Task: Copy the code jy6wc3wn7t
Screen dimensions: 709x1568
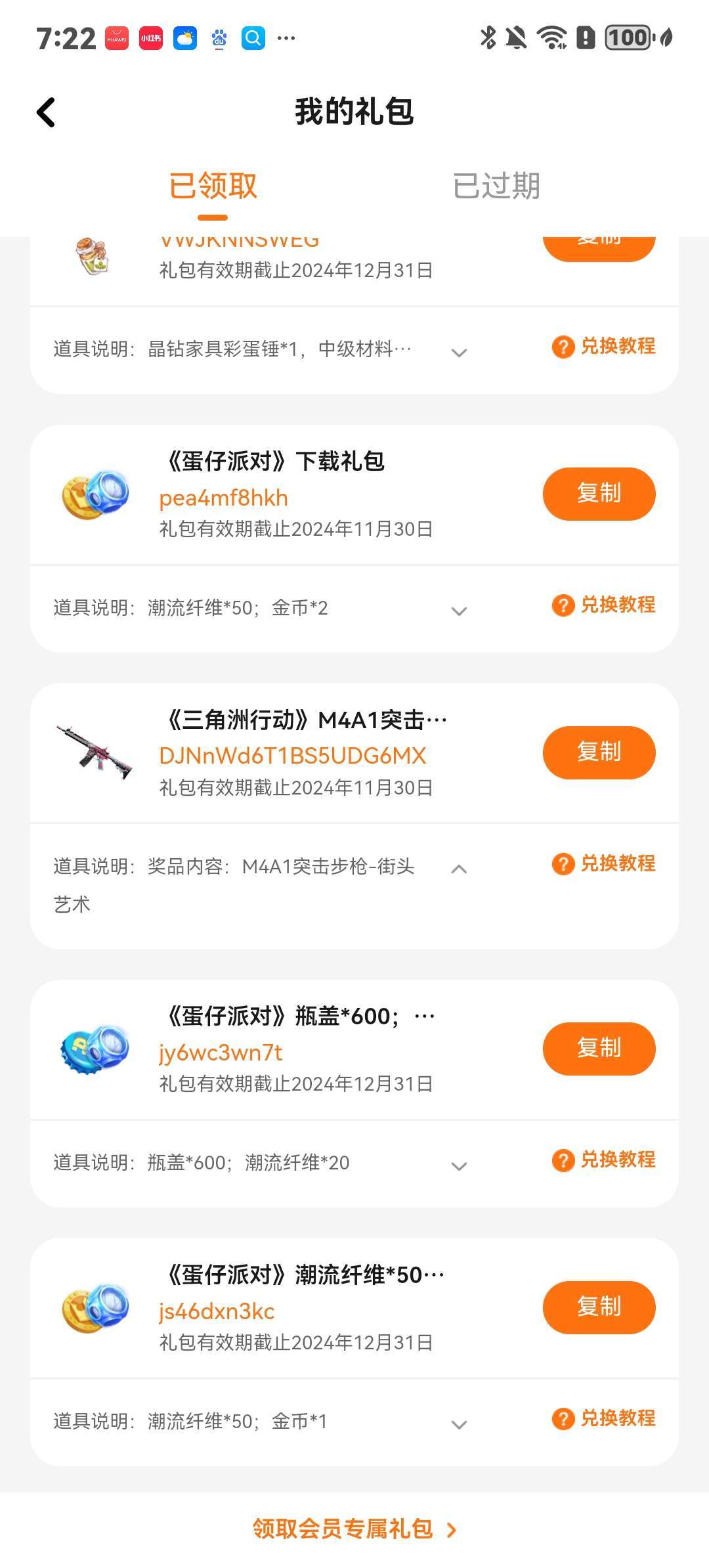Action: (599, 1049)
